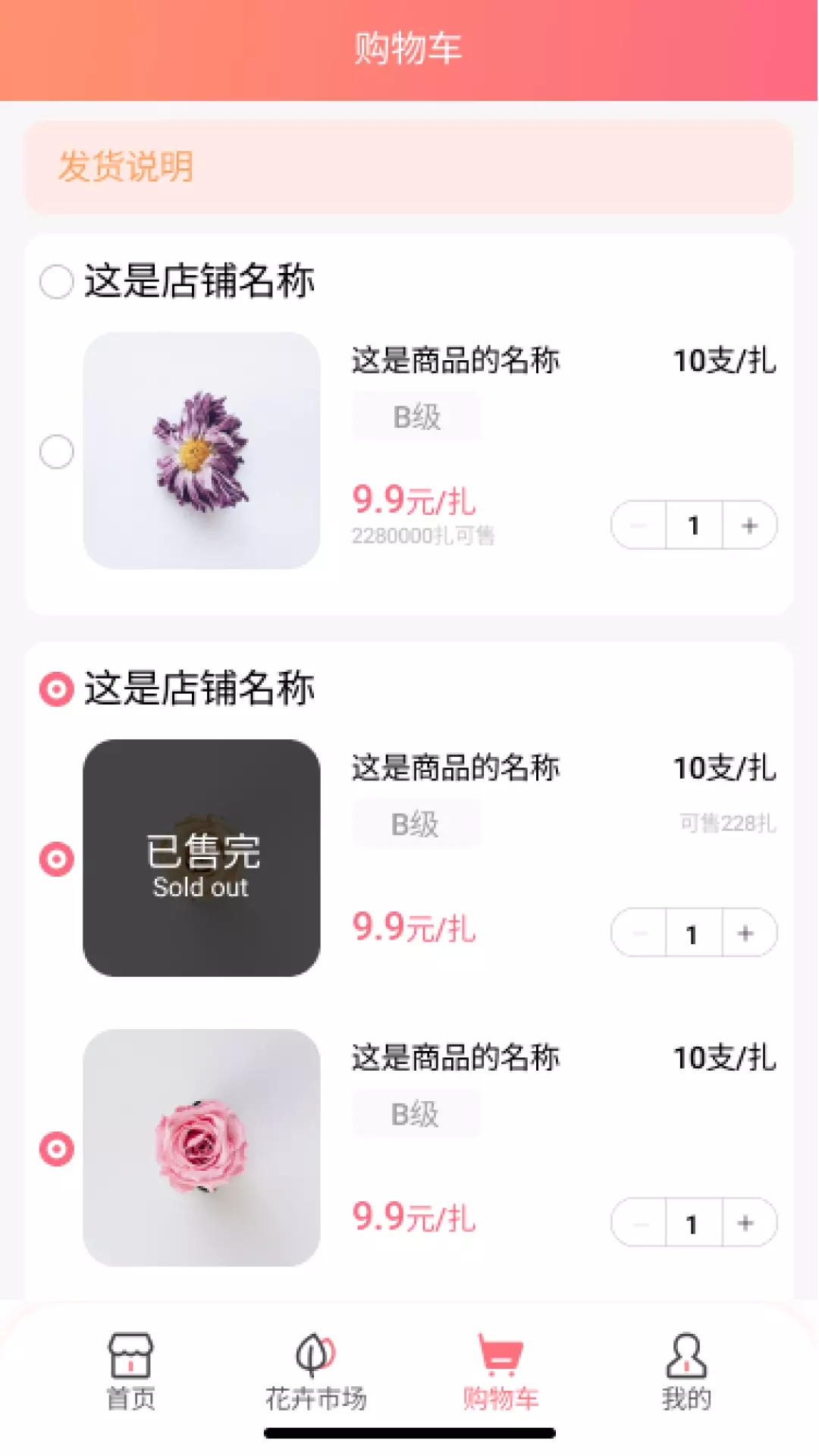Switch to the 花卉市场 tab
This screenshot has height=1456, width=819.
pyautogui.click(x=315, y=1372)
